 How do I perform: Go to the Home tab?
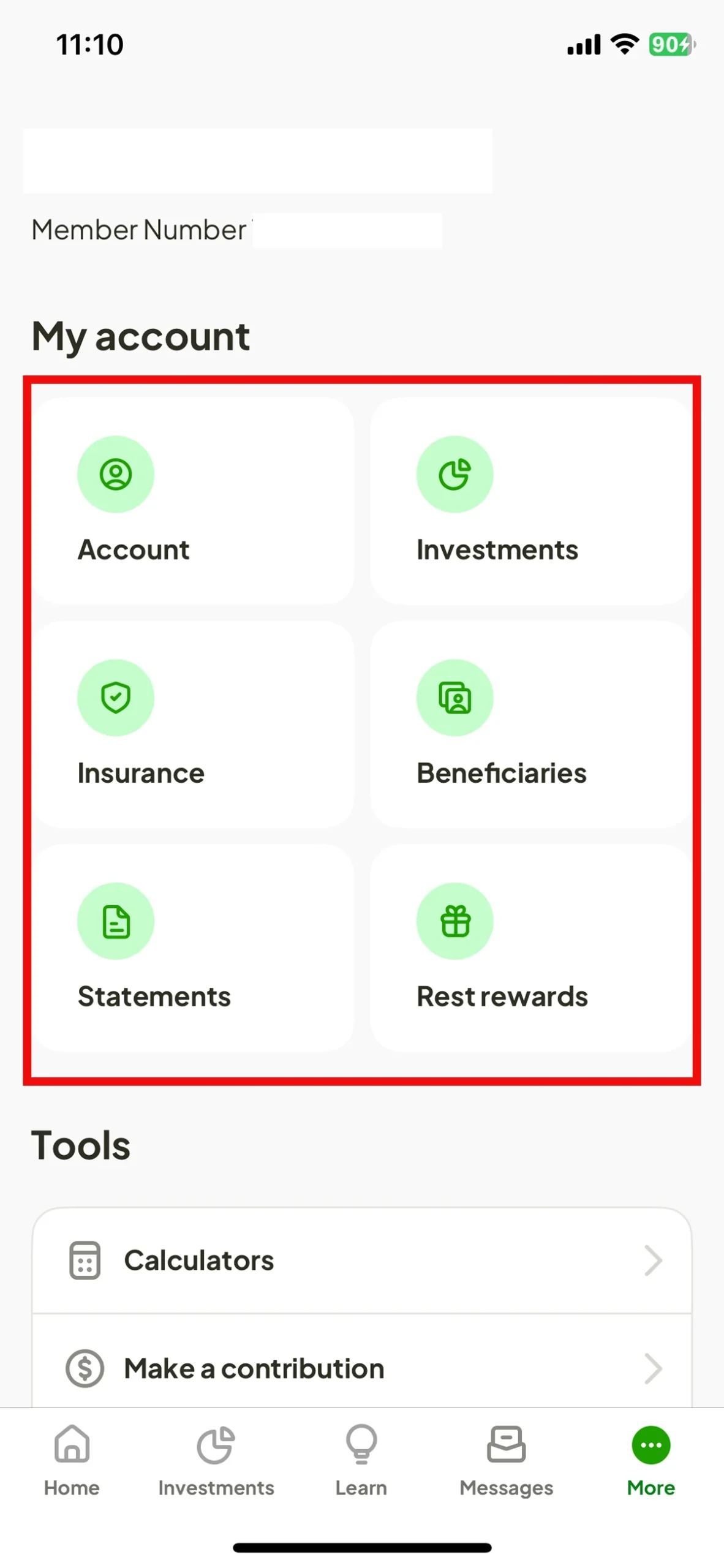tap(72, 1461)
